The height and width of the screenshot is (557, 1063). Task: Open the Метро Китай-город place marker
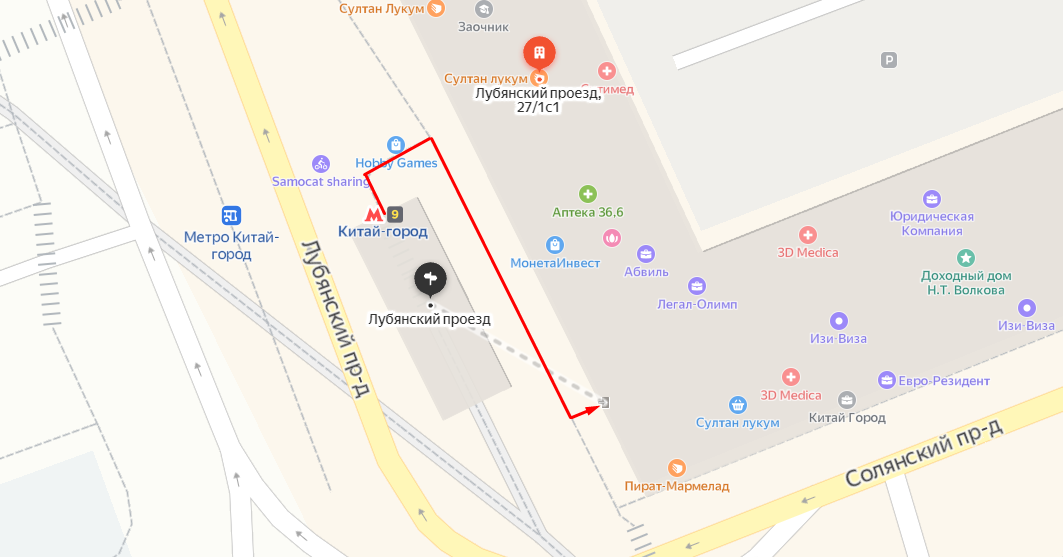232,215
